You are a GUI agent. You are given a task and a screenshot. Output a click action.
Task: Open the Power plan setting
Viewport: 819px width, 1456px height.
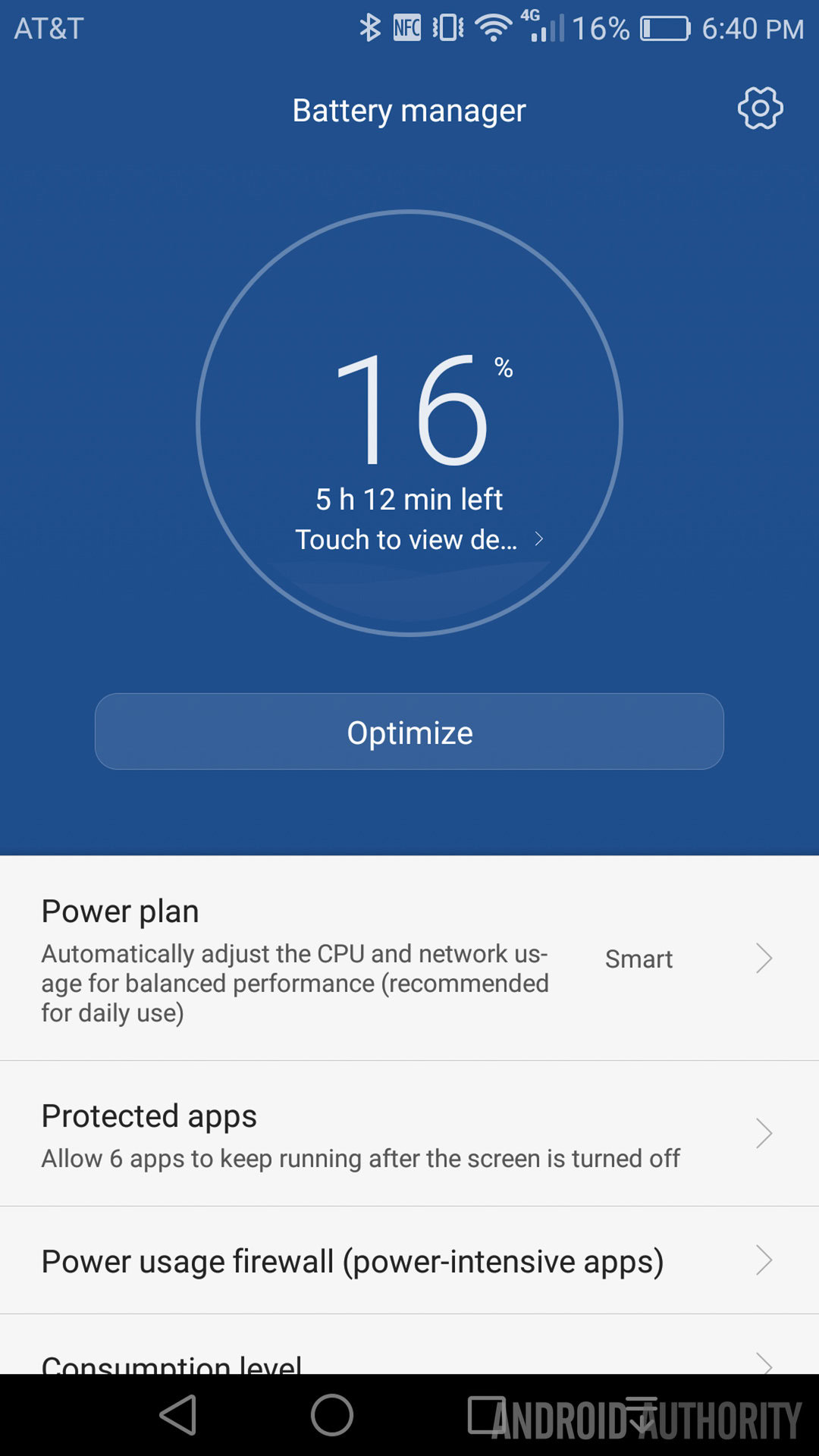409,959
